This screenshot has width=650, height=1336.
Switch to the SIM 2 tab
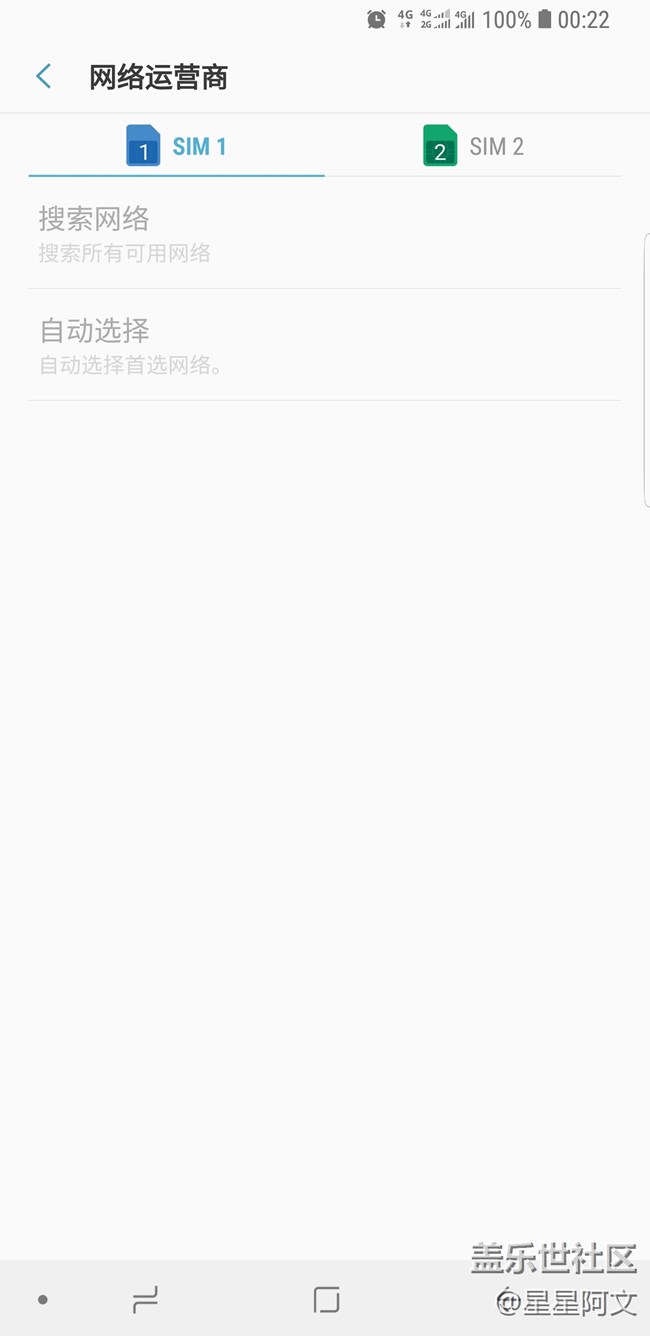pos(473,146)
